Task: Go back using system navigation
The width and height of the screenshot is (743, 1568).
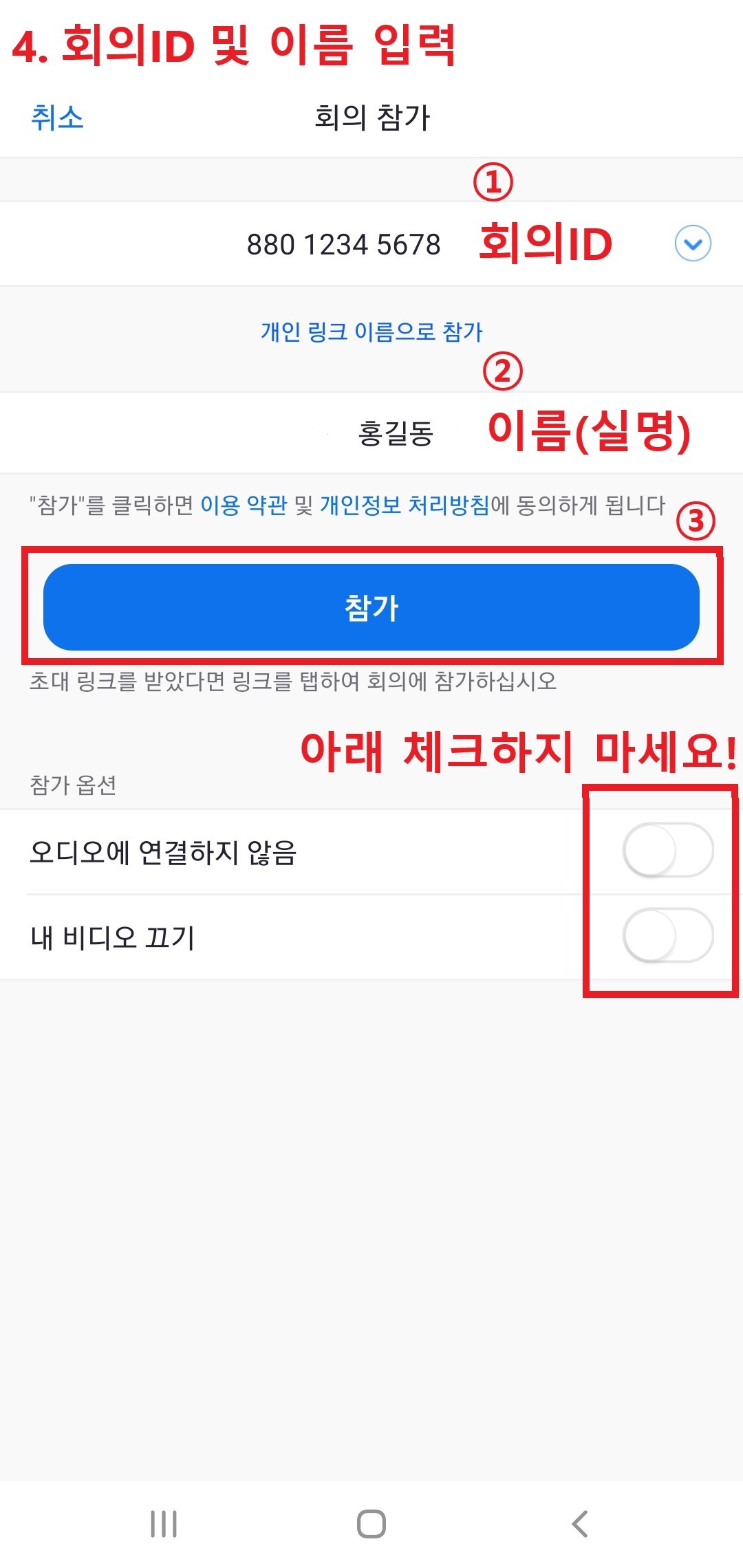Action: point(580,1524)
